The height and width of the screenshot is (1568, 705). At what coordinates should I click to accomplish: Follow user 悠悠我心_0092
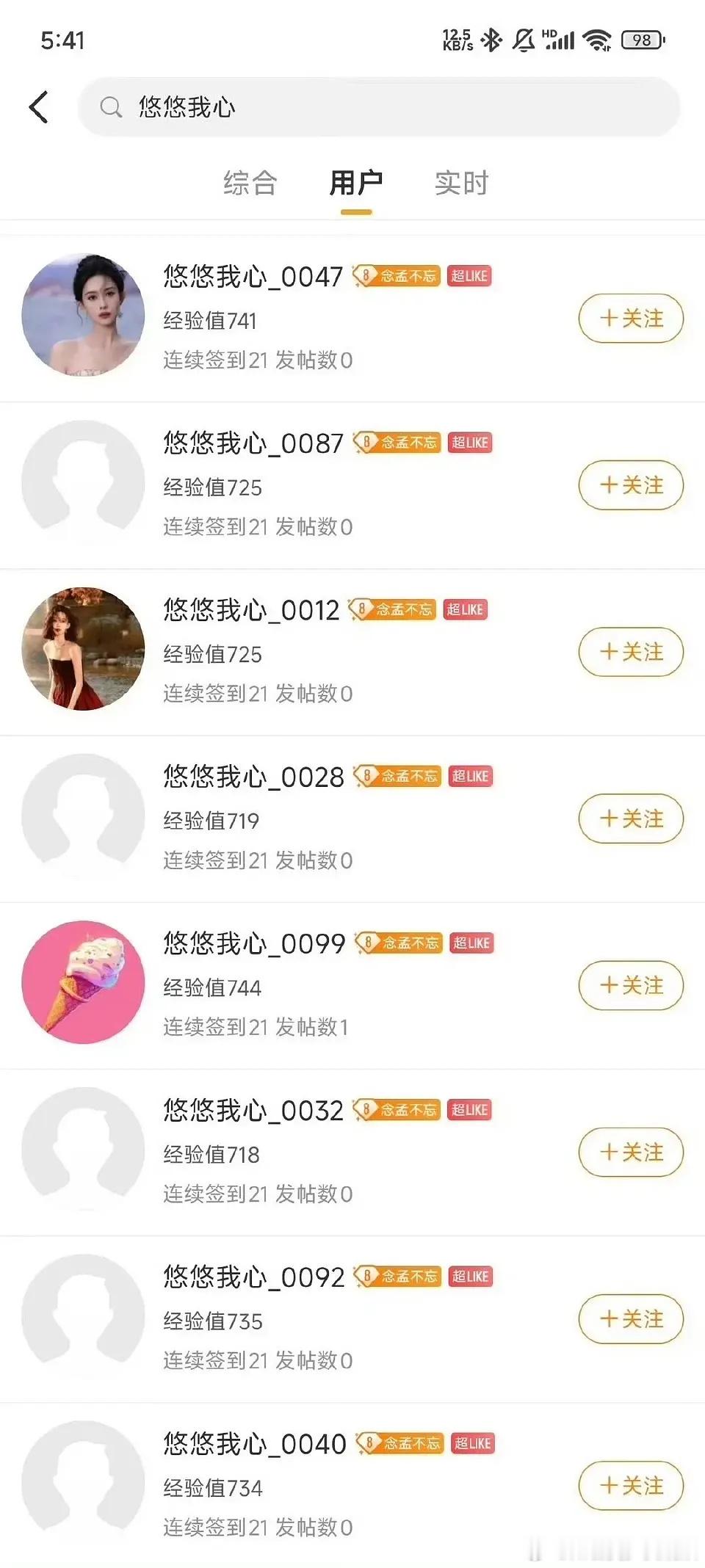point(631,1319)
